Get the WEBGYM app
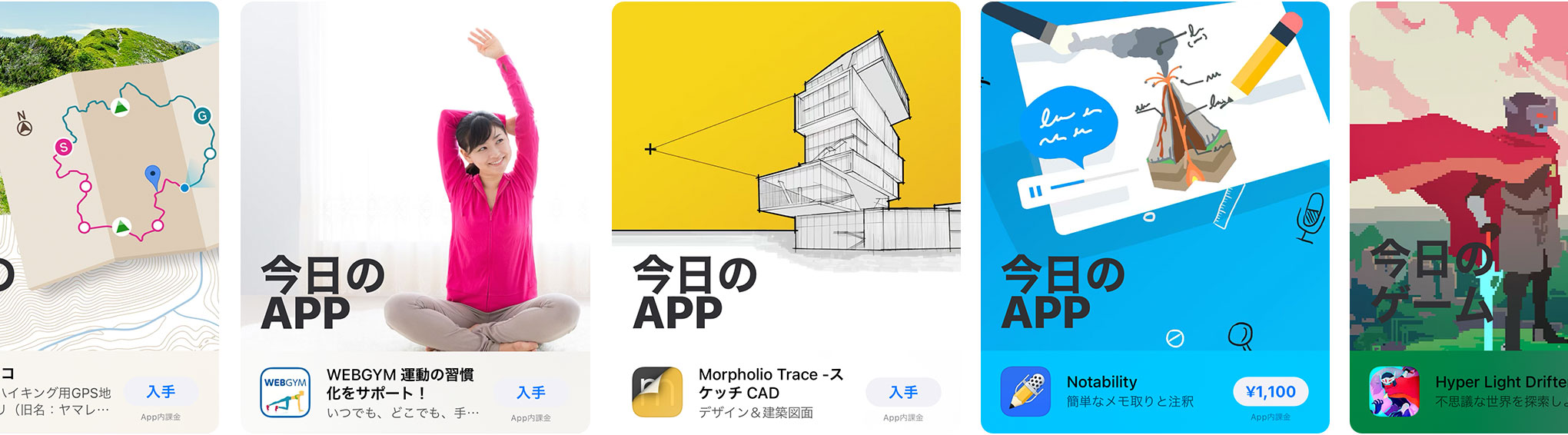Image resolution: width=1568 pixels, height=435 pixels. pyautogui.click(x=530, y=393)
